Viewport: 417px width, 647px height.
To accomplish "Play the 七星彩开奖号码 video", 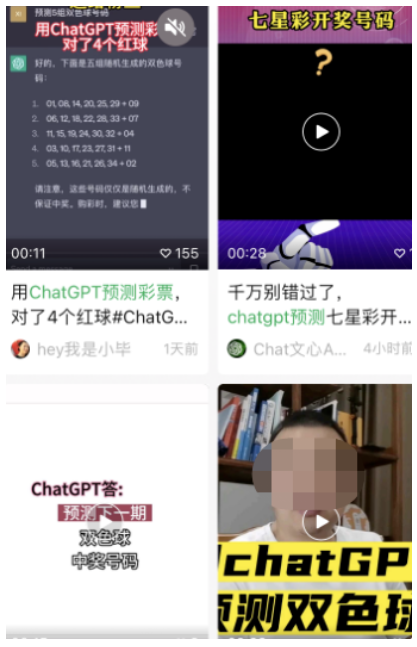I will point(321,132).
